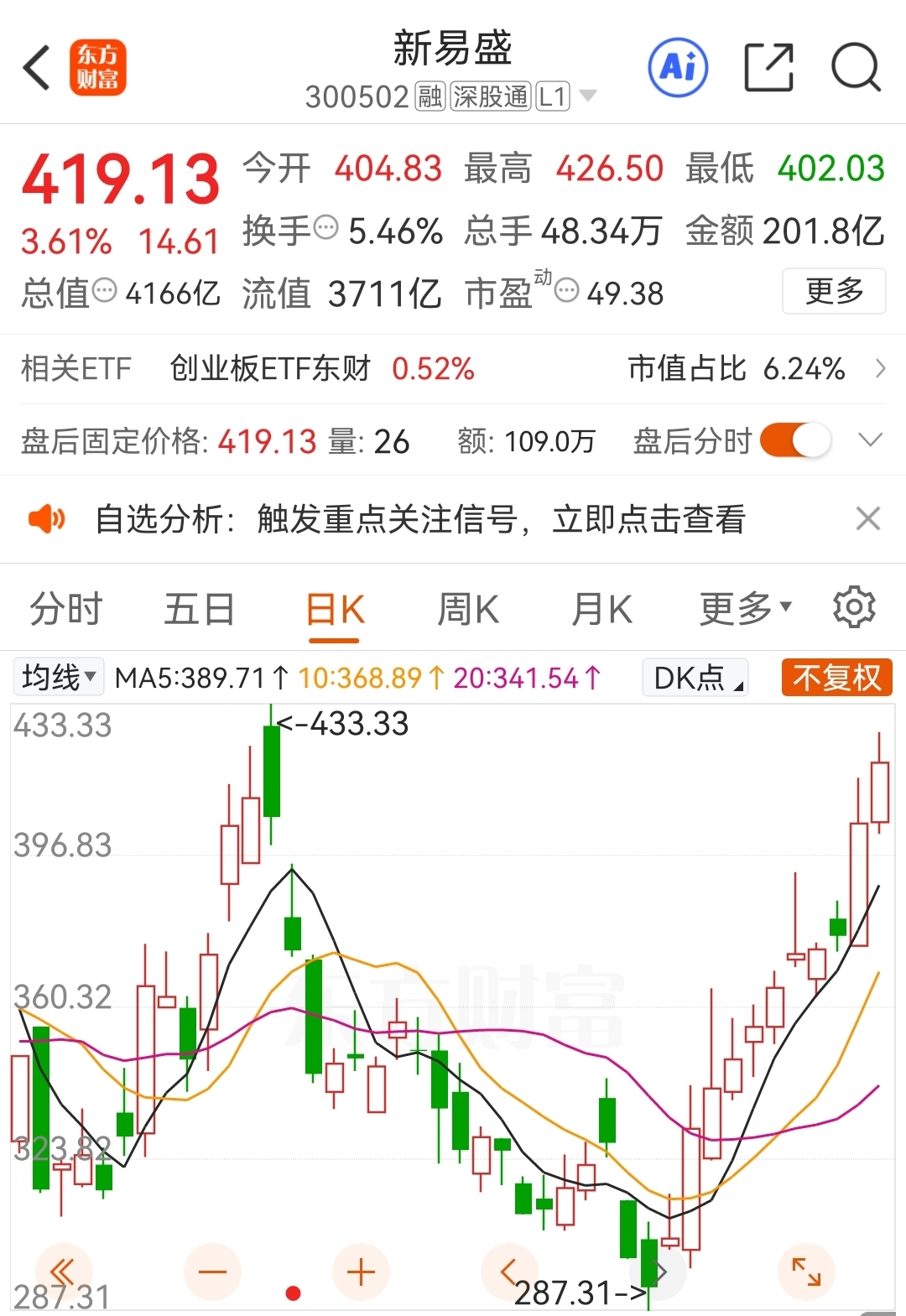Zoom in the K-line chart with plus
Screen dimensions: 906x1316
[x=361, y=1272]
